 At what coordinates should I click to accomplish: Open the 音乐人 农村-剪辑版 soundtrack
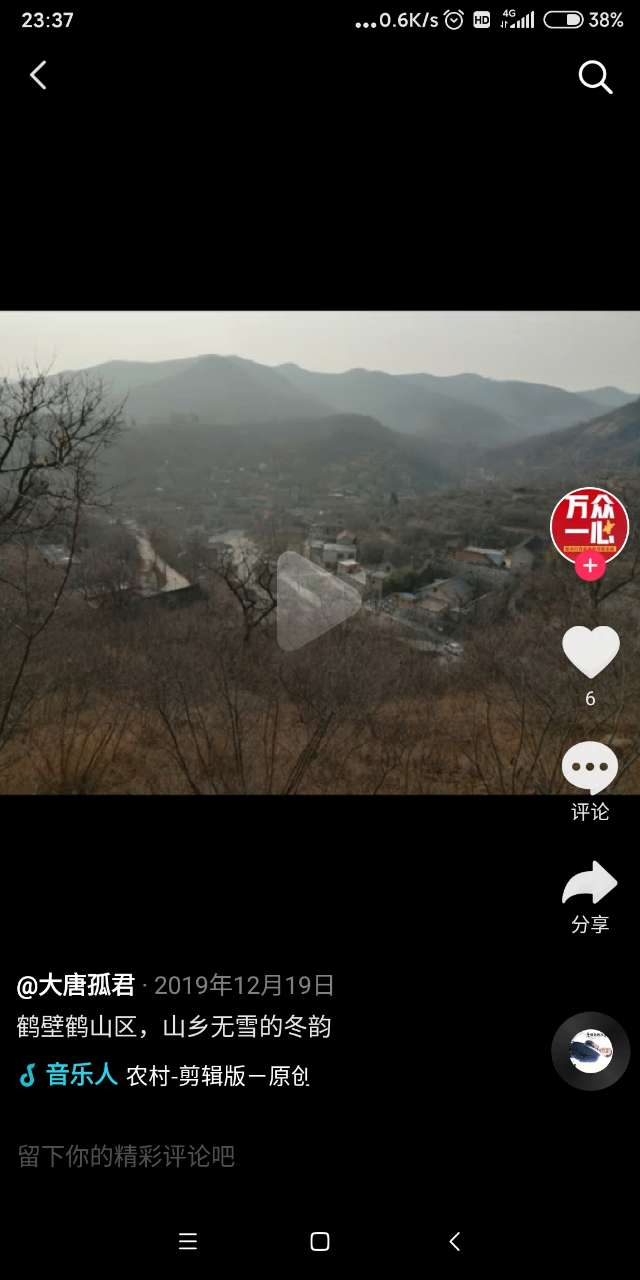point(164,1076)
